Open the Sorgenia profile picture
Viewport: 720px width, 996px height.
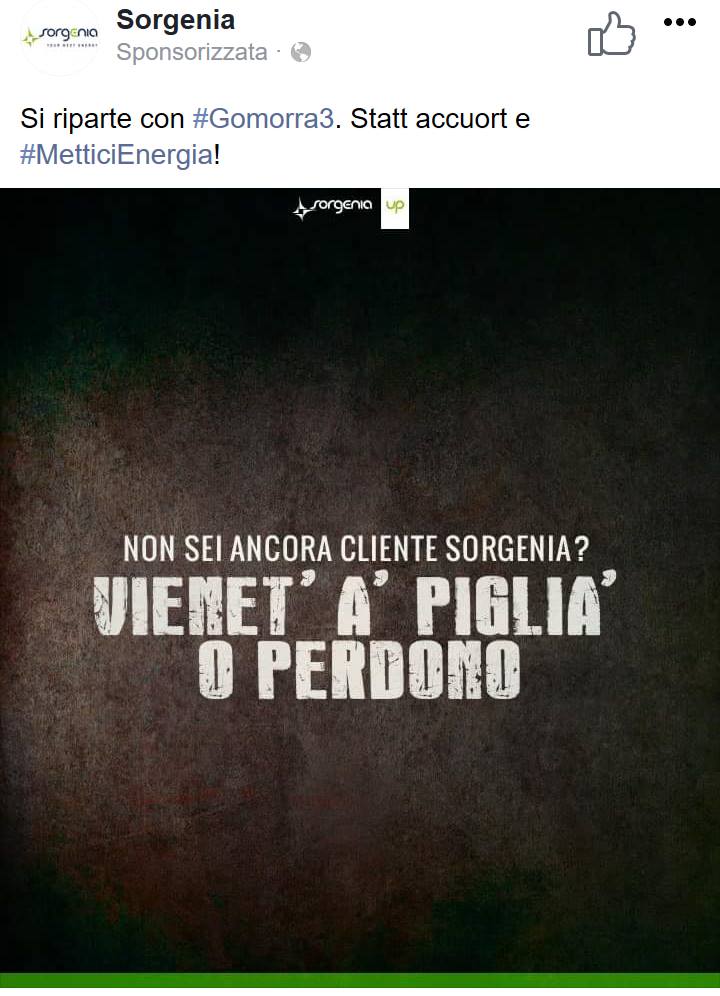pyautogui.click(x=60, y=38)
